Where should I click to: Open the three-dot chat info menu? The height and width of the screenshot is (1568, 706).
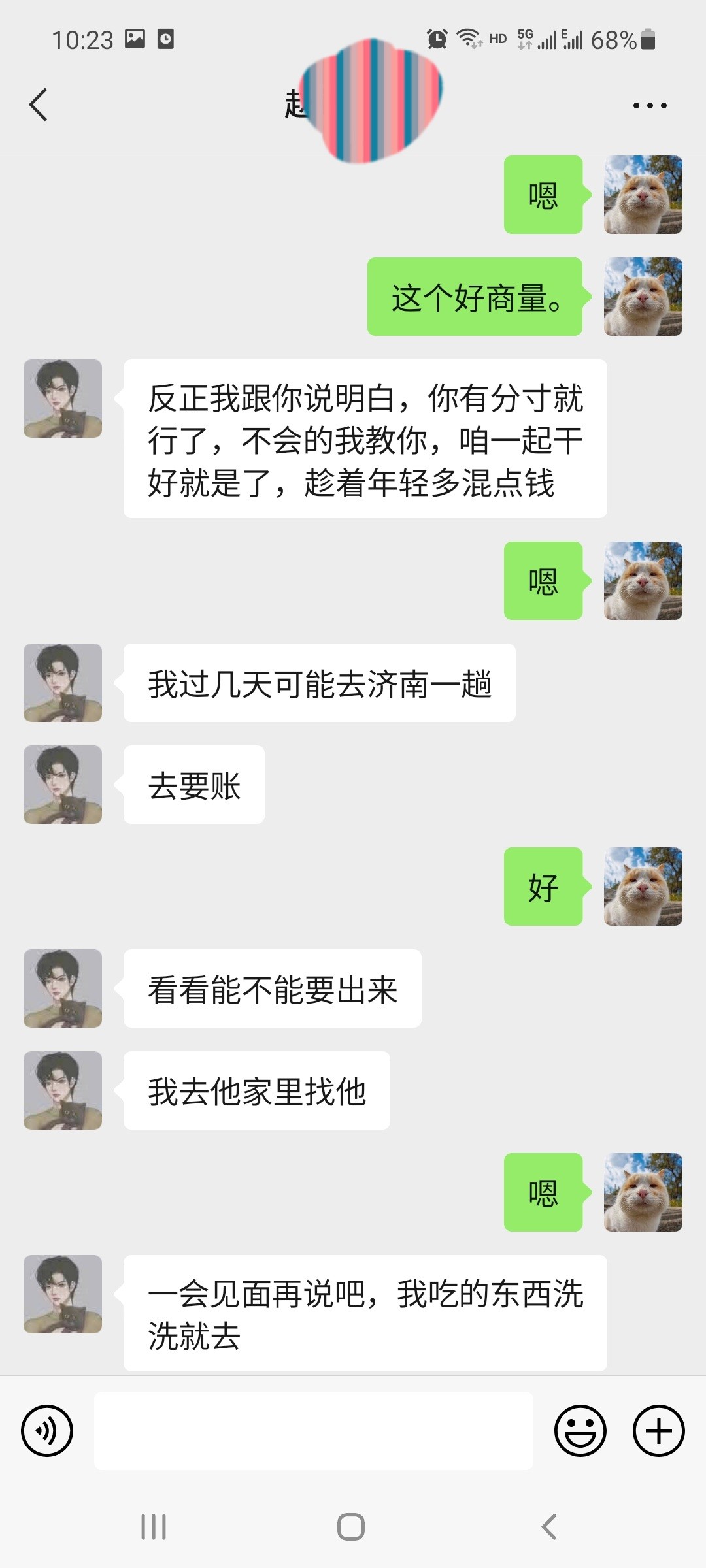(650, 105)
